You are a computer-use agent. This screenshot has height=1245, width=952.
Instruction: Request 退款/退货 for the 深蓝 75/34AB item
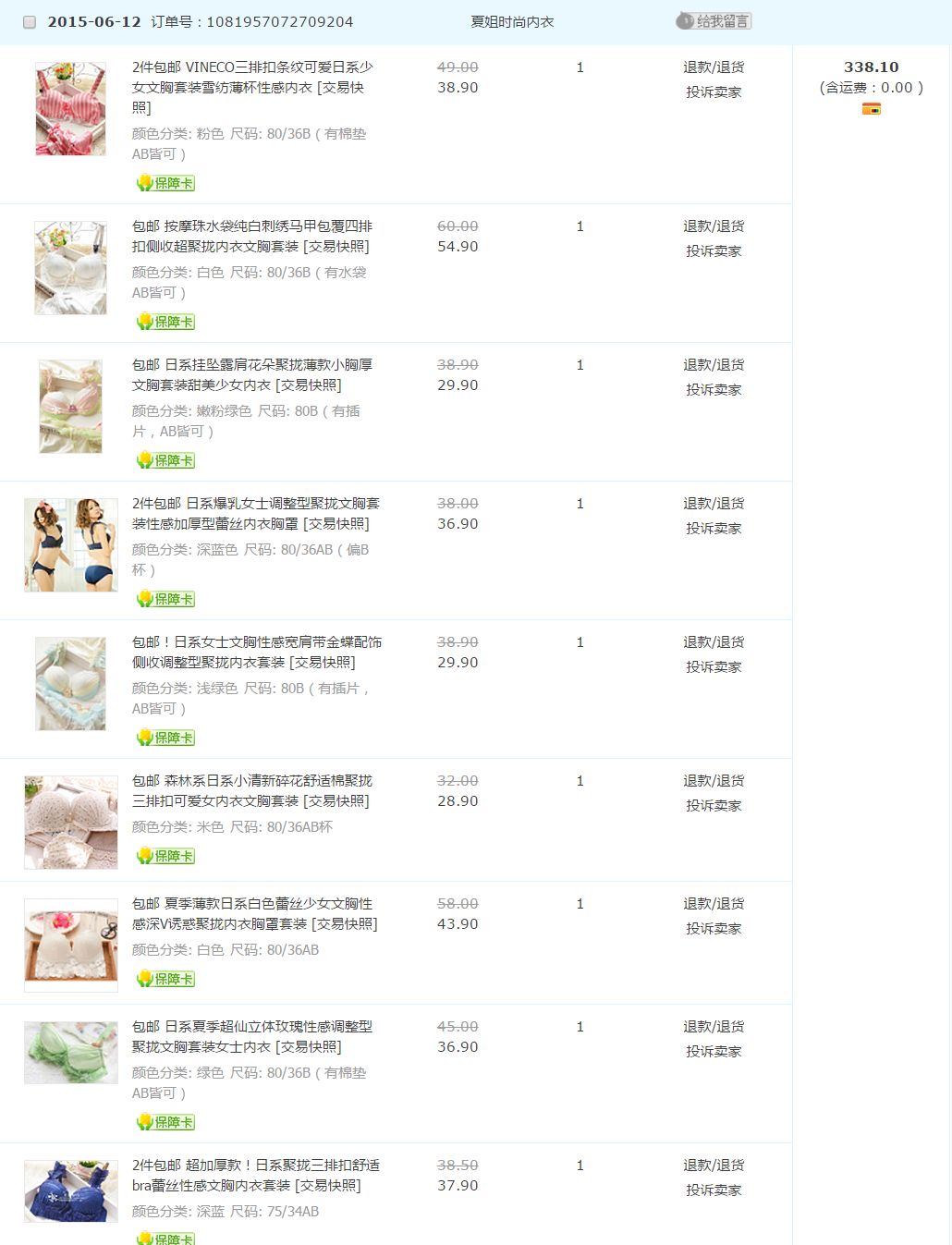click(714, 1166)
